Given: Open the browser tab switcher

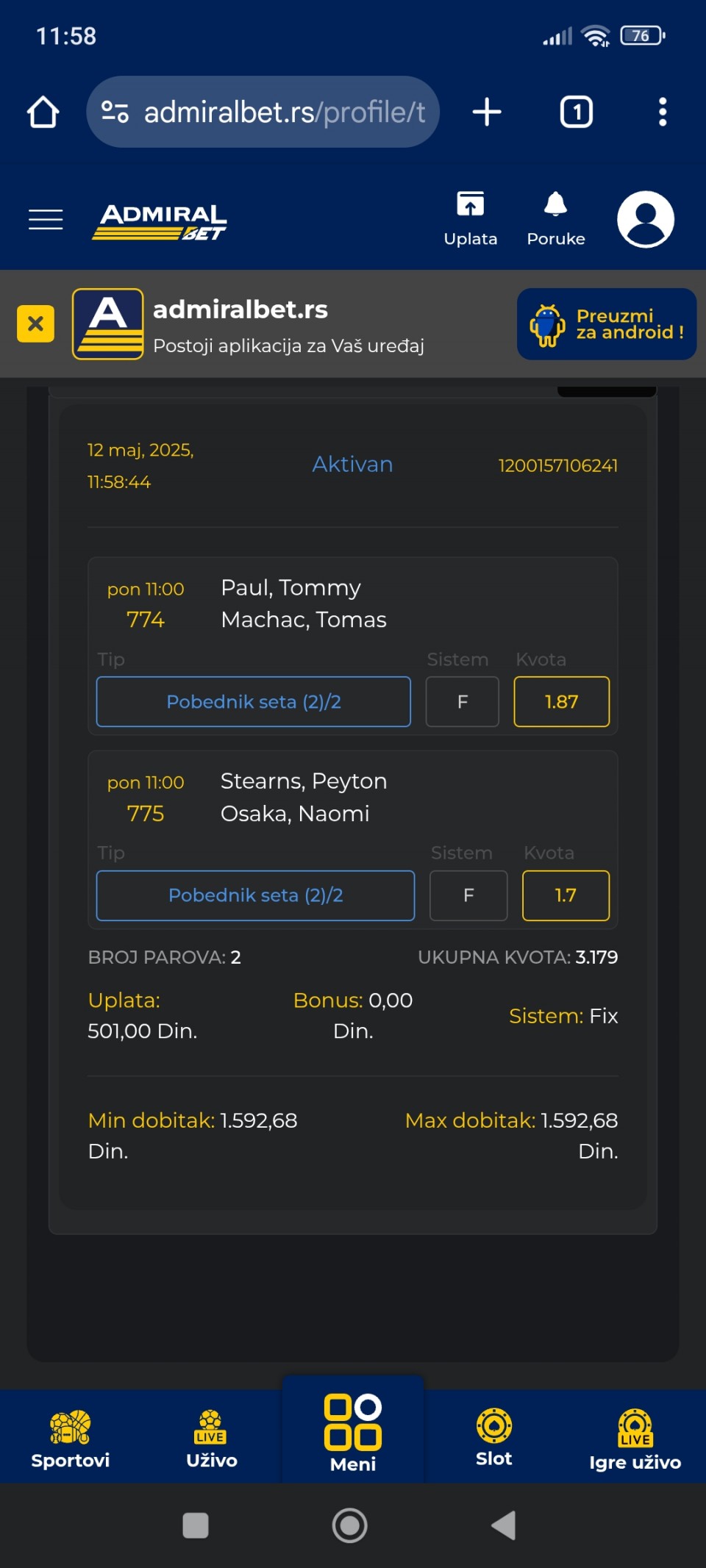Looking at the screenshot, I should [x=577, y=112].
